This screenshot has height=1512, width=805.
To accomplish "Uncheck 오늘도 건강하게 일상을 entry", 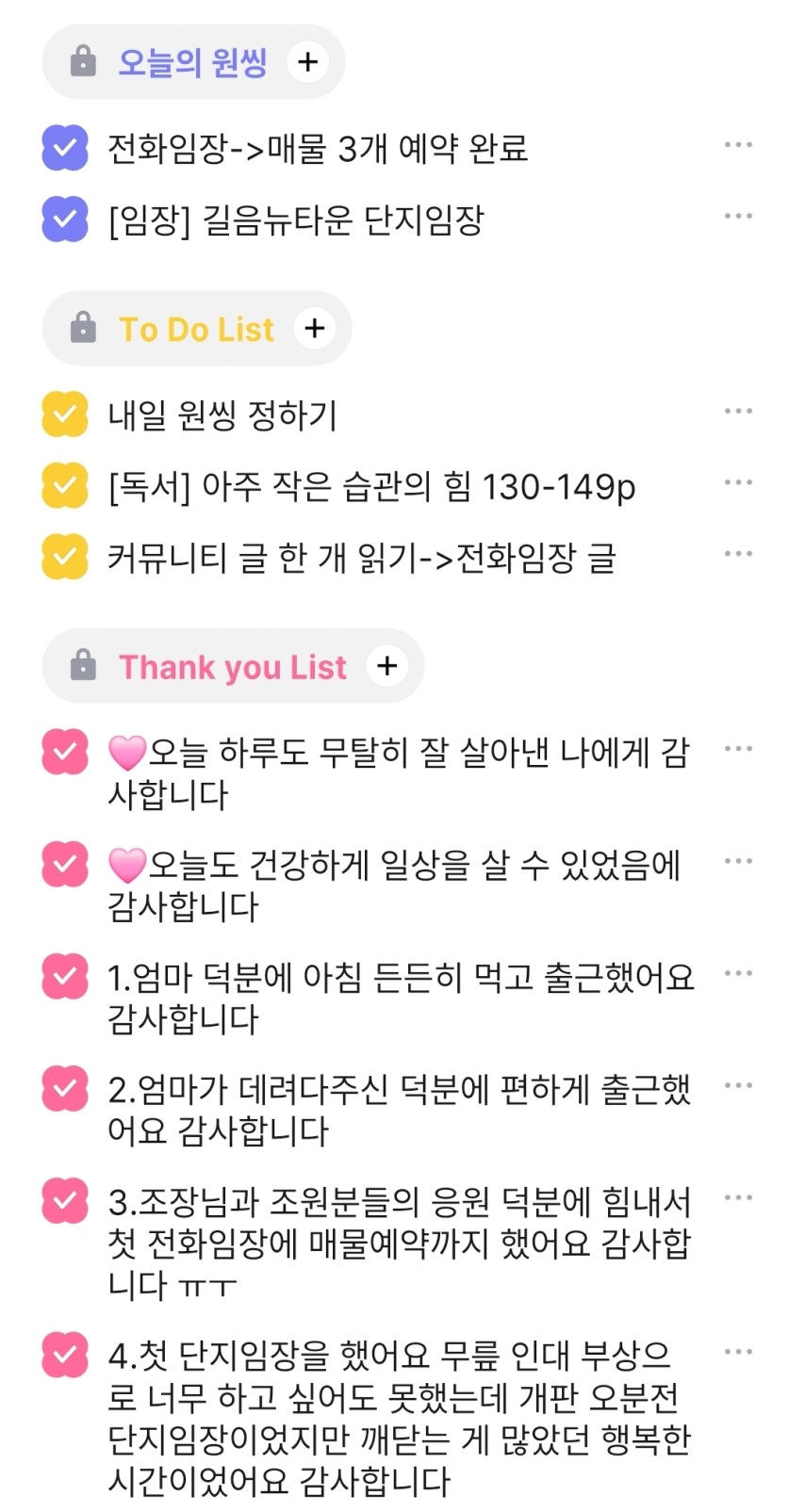I will click(65, 864).
